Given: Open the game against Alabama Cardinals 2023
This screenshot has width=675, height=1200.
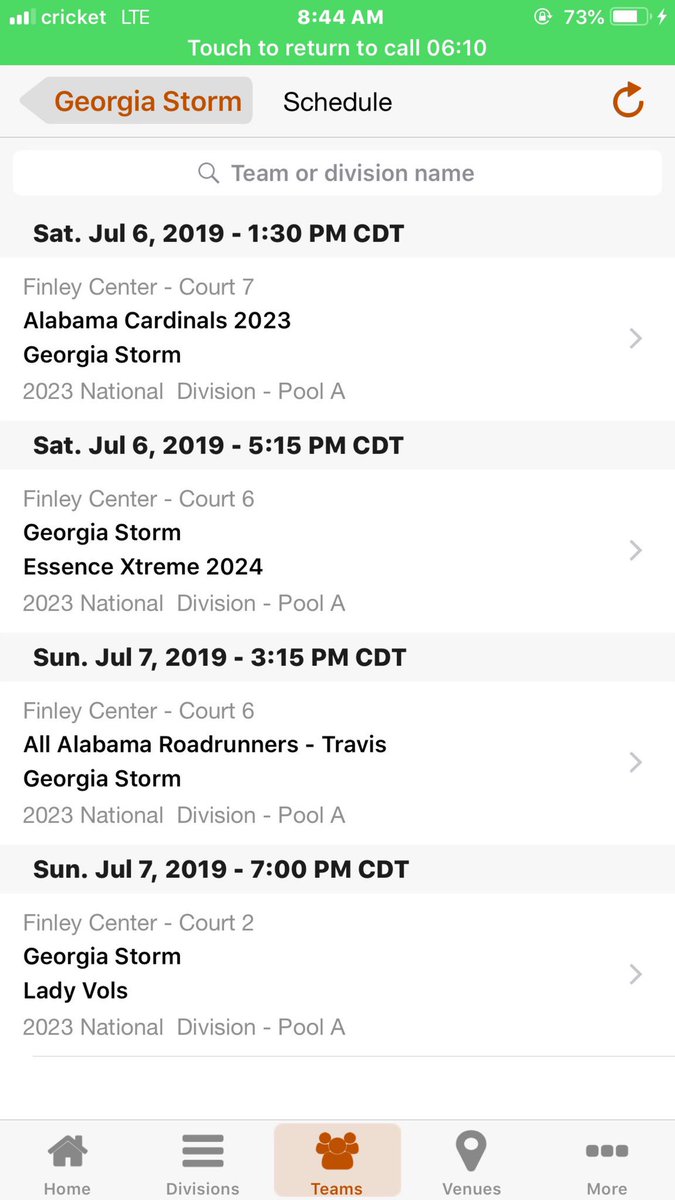Looking at the screenshot, I should [x=337, y=339].
